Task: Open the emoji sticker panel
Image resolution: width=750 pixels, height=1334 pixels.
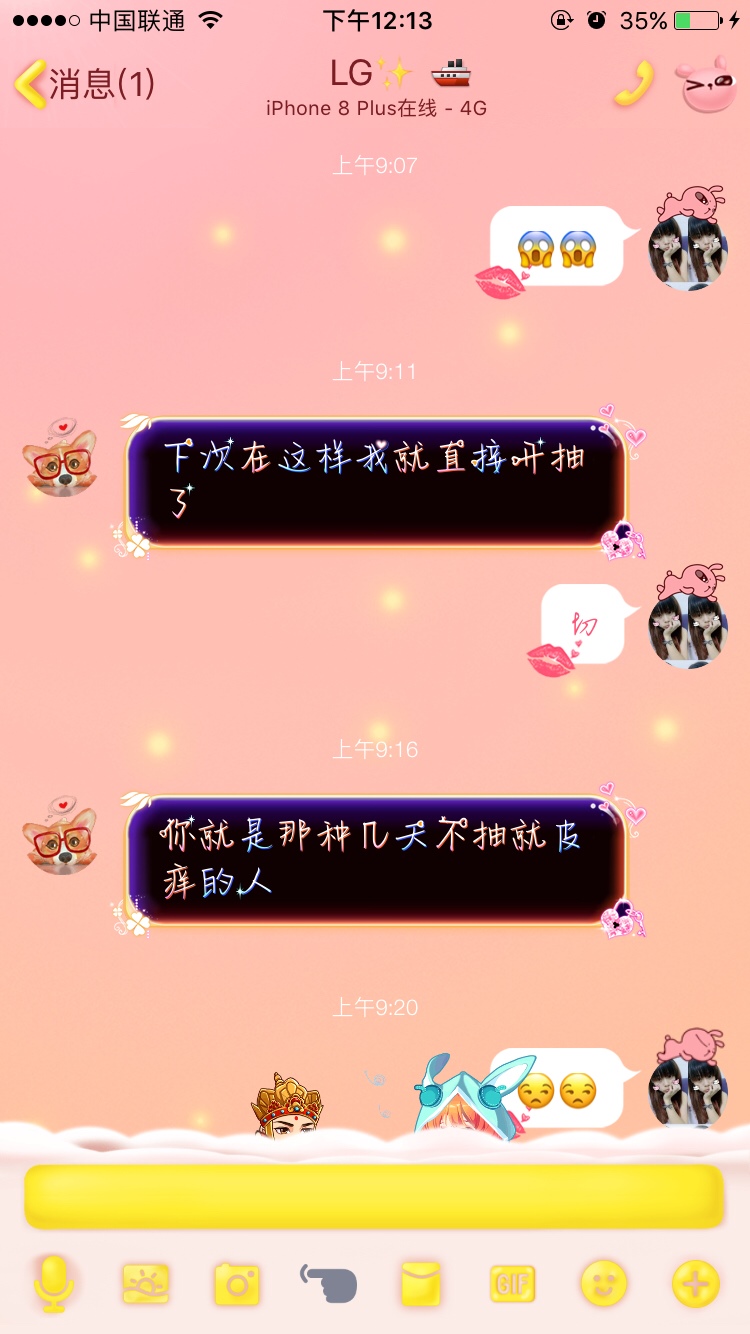Action: pyautogui.click(x=604, y=1283)
